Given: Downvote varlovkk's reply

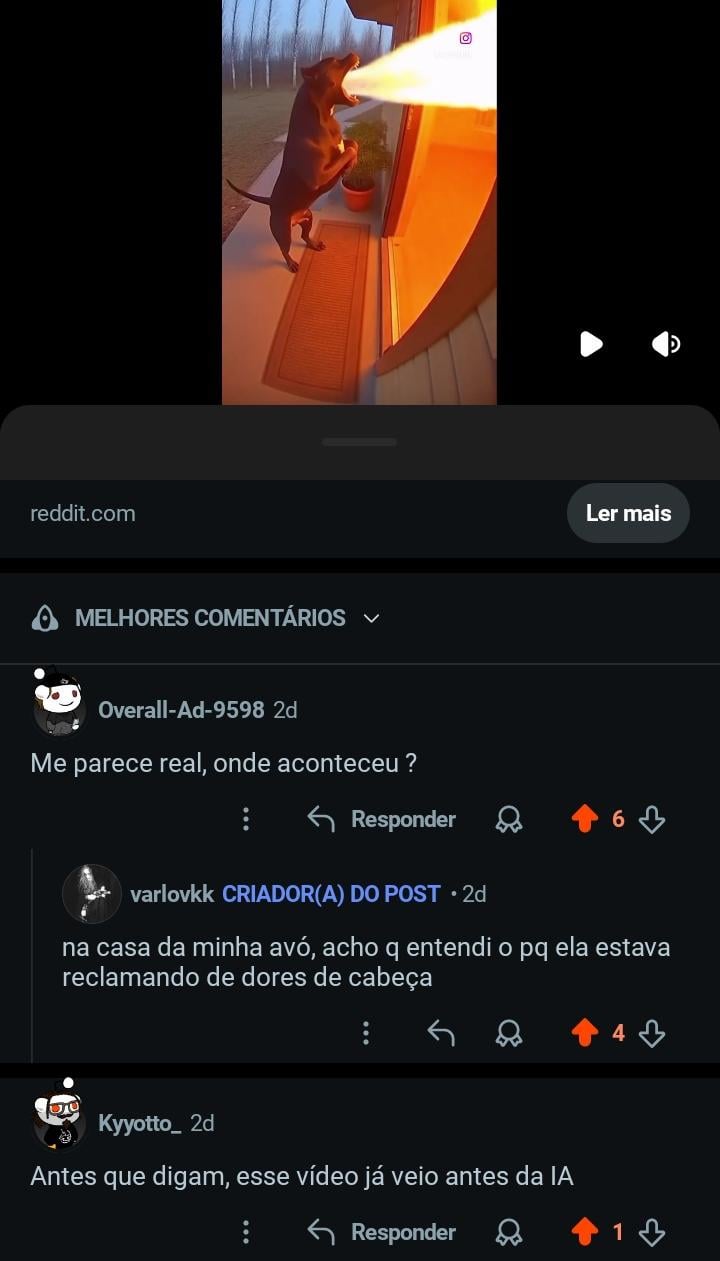Looking at the screenshot, I should 652,1033.
